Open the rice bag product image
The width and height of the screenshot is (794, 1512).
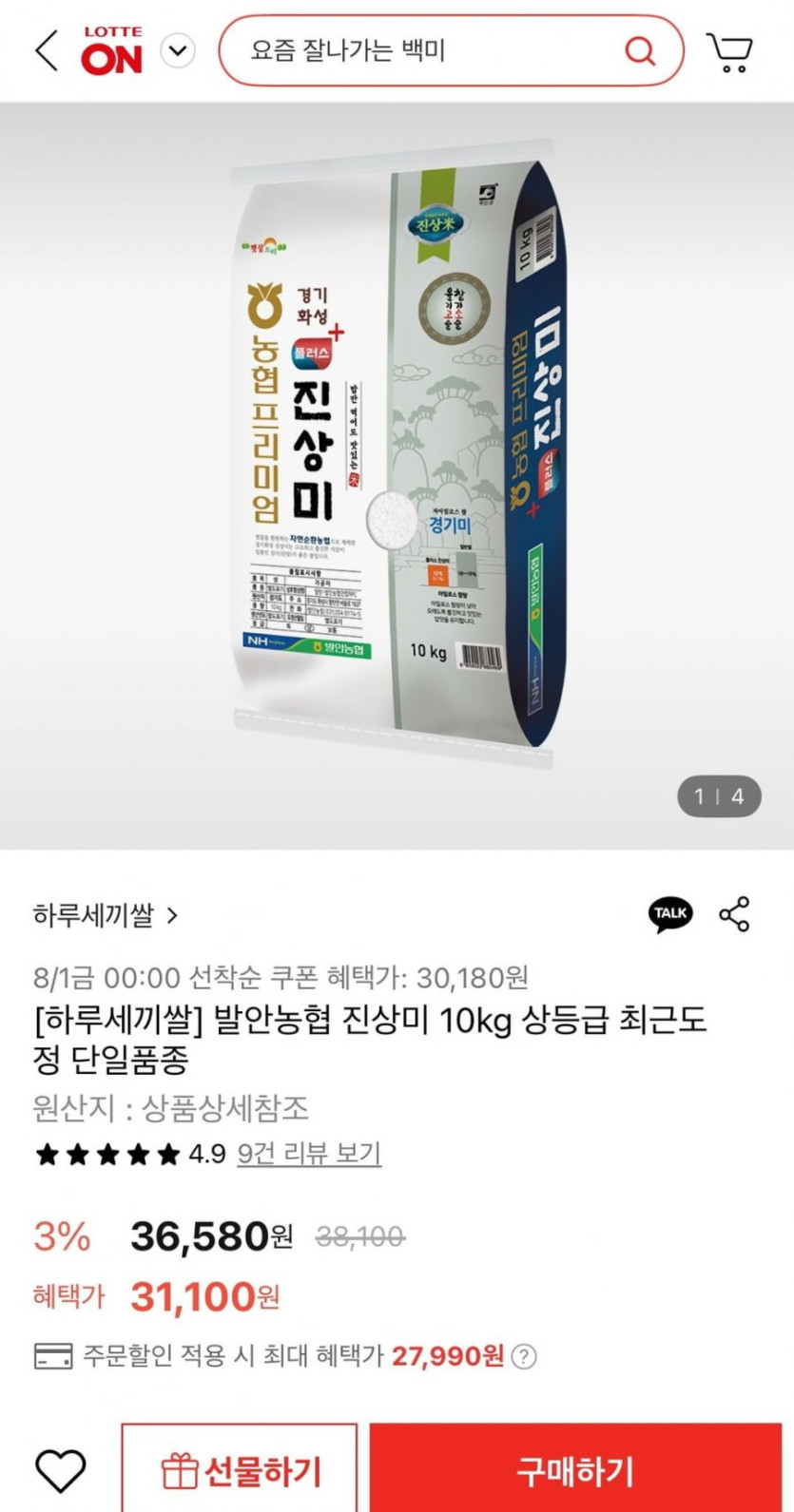point(397,456)
